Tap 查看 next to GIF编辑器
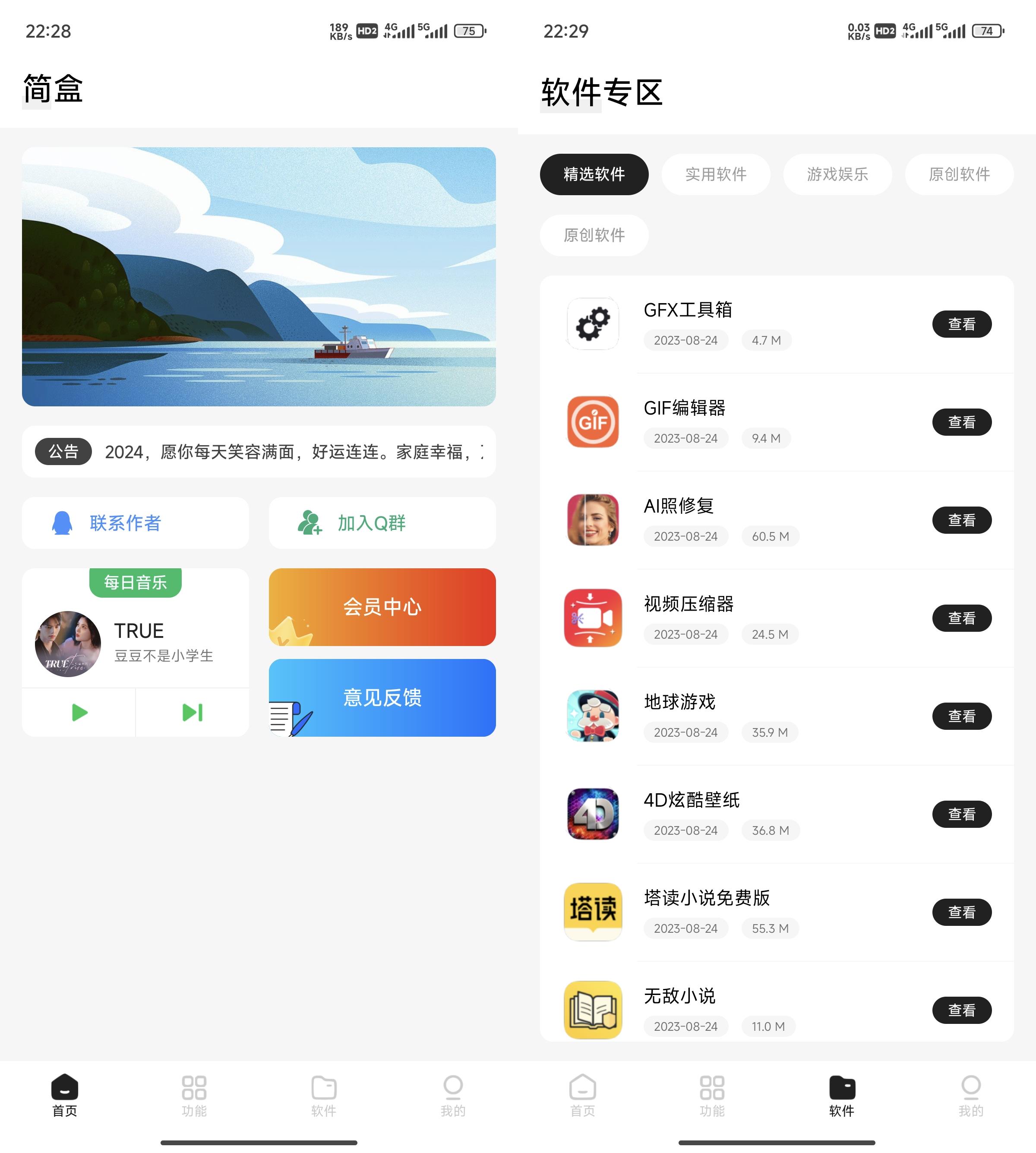 [961, 422]
